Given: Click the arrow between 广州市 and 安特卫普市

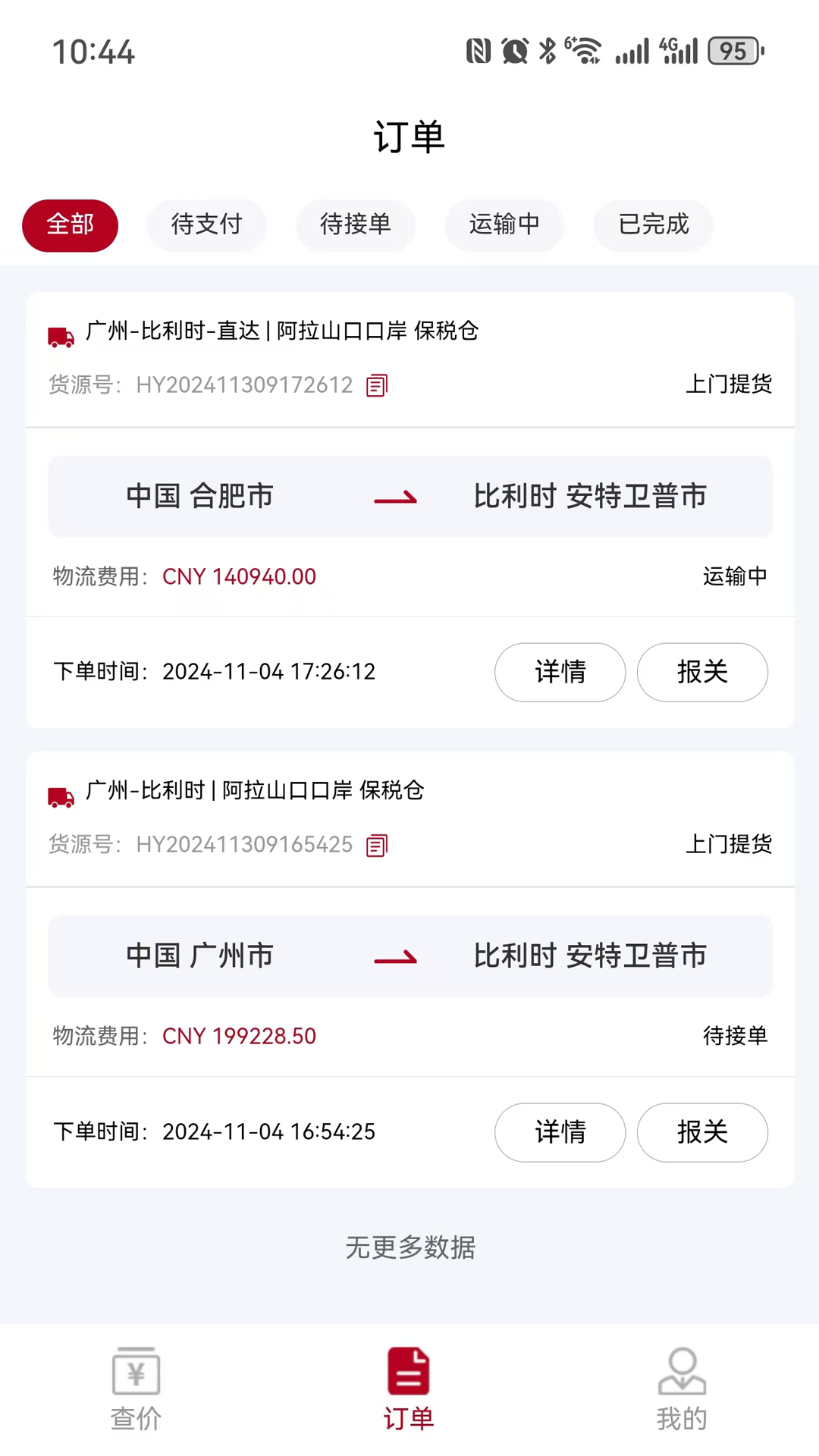Looking at the screenshot, I should click(x=395, y=956).
